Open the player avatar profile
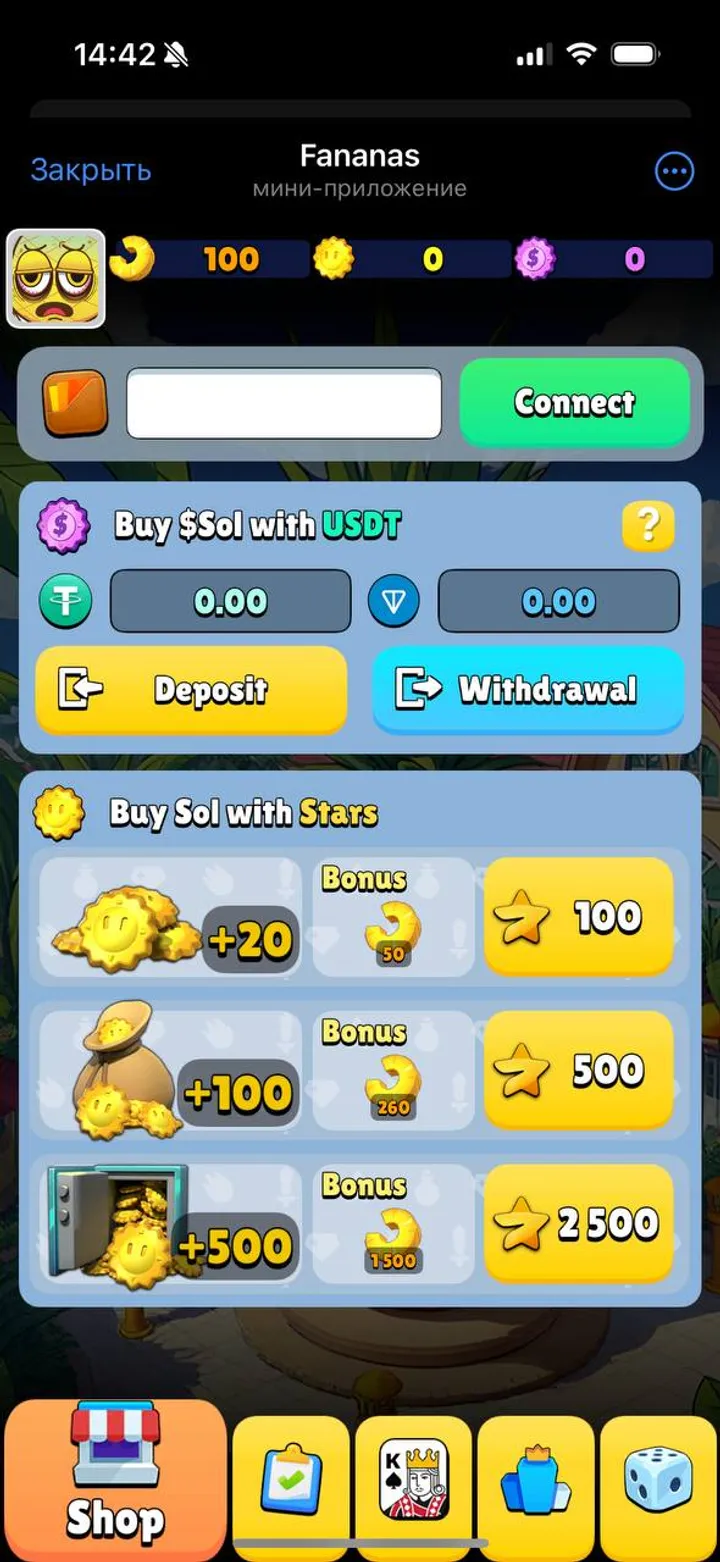The height and width of the screenshot is (1562, 720). click(x=56, y=279)
